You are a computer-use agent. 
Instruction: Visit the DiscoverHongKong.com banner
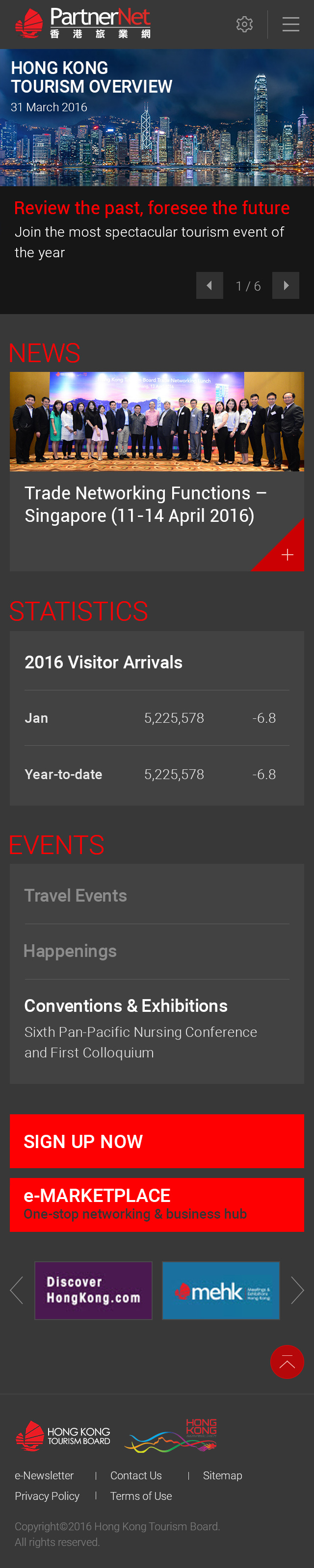click(x=93, y=1290)
